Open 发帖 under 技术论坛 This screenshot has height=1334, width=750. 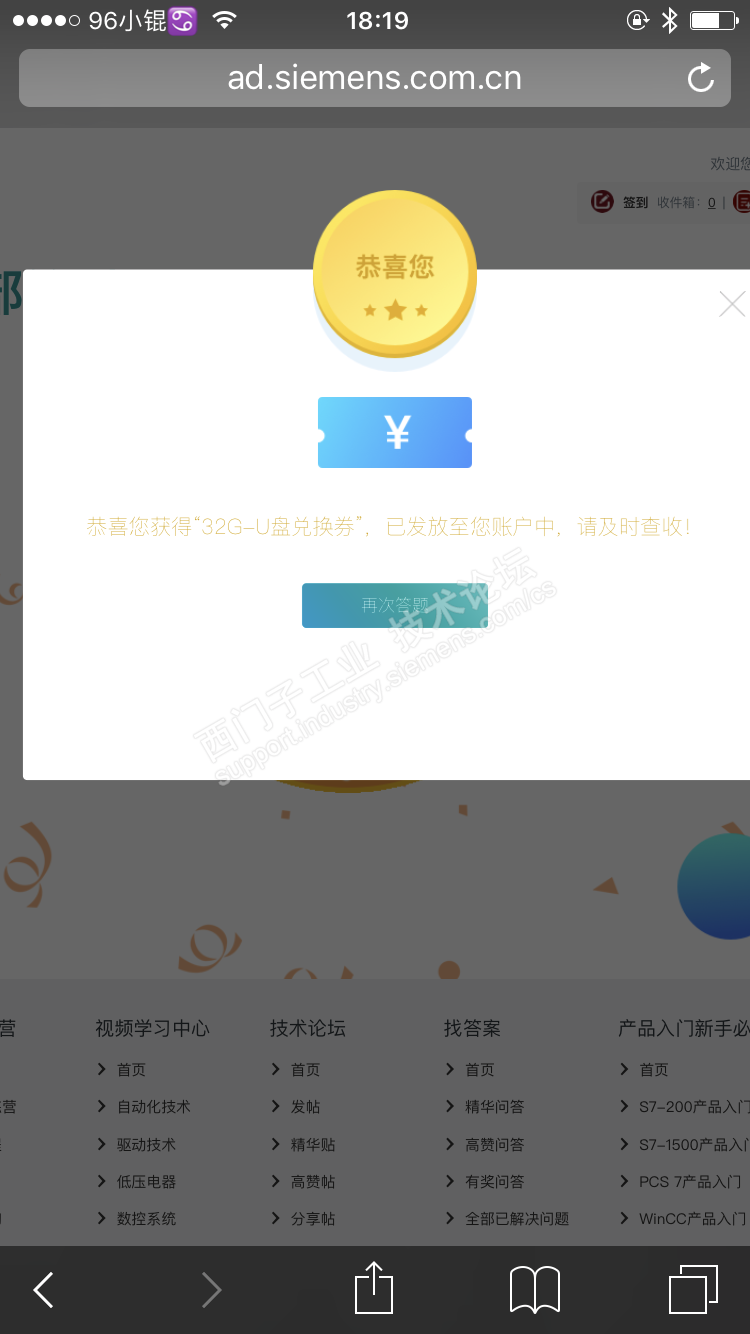tap(305, 1107)
